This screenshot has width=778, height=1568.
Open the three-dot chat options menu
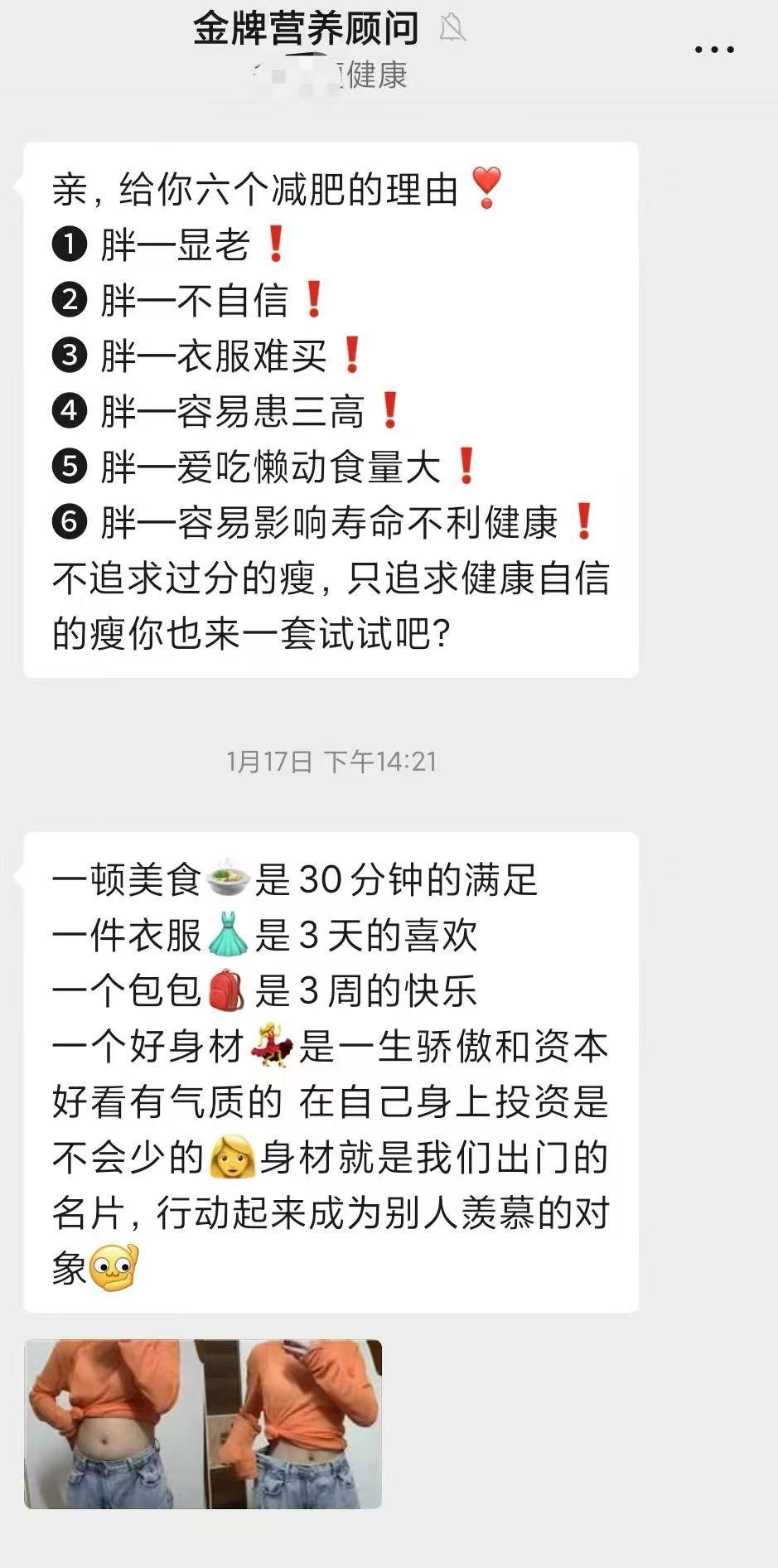click(x=714, y=50)
